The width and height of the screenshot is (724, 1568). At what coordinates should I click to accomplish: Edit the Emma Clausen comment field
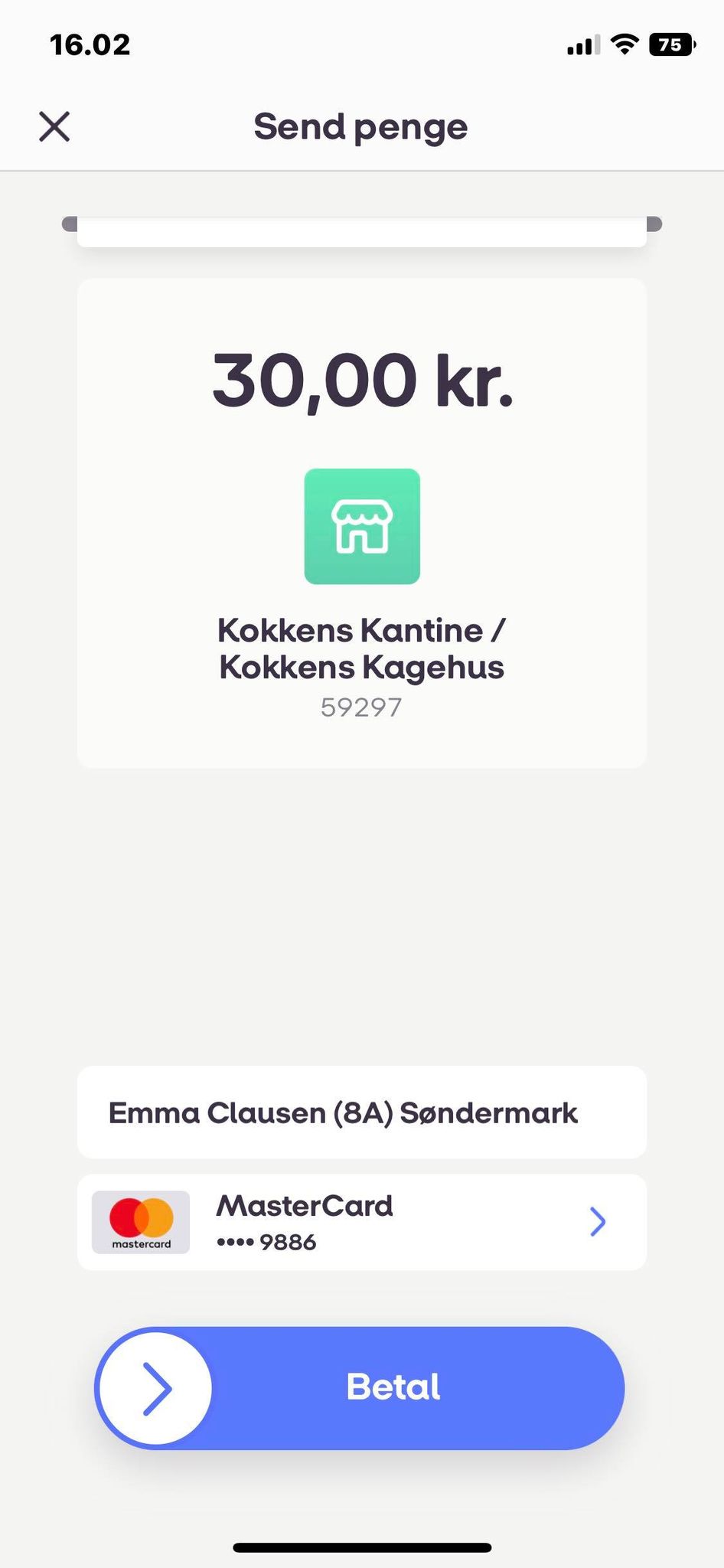coord(361,1112)
